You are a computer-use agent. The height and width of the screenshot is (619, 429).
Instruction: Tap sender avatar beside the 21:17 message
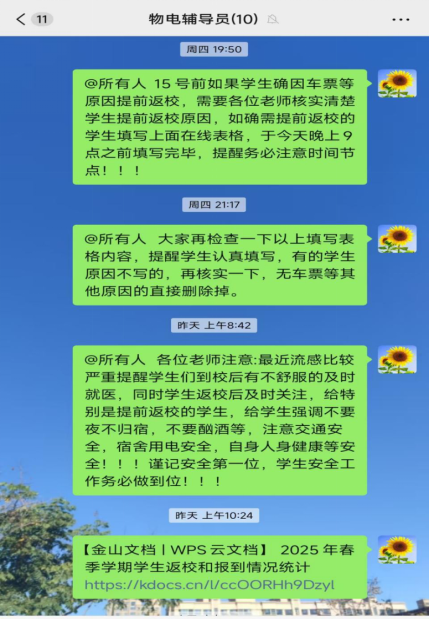(x=397, y=239)
